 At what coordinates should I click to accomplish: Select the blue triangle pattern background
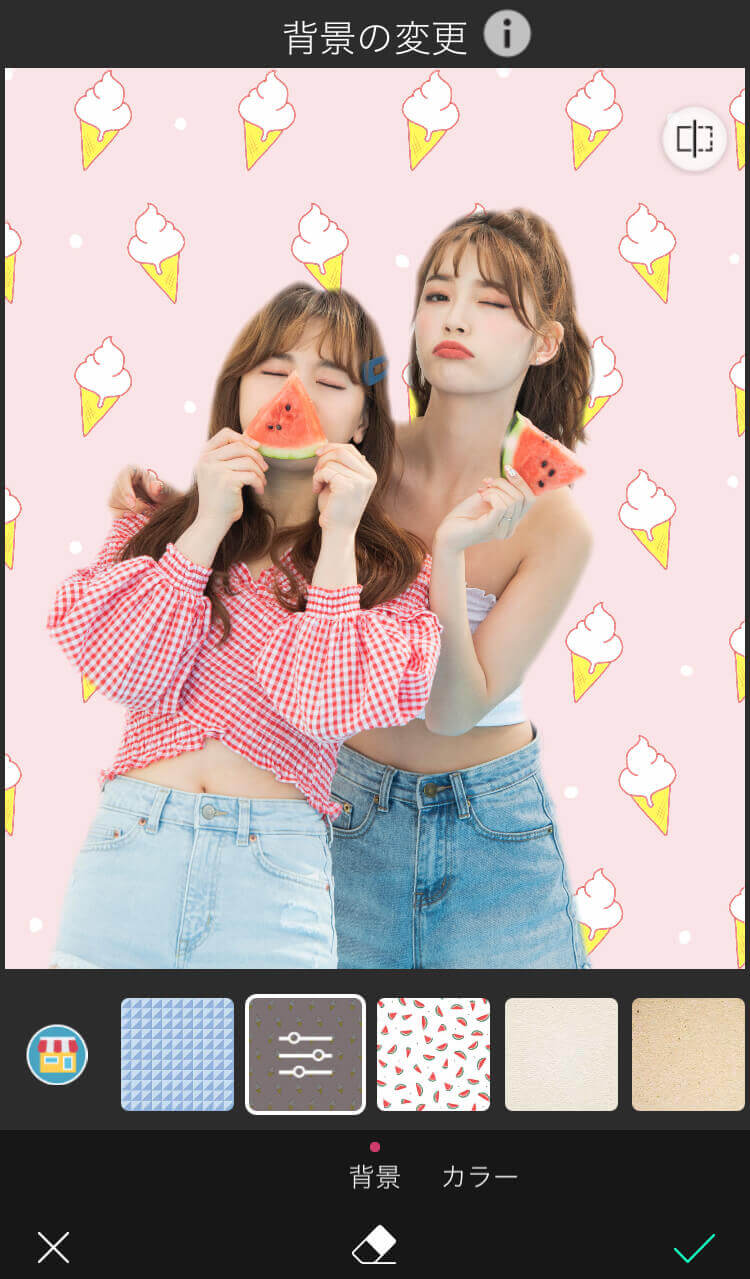coord(177,1054)
